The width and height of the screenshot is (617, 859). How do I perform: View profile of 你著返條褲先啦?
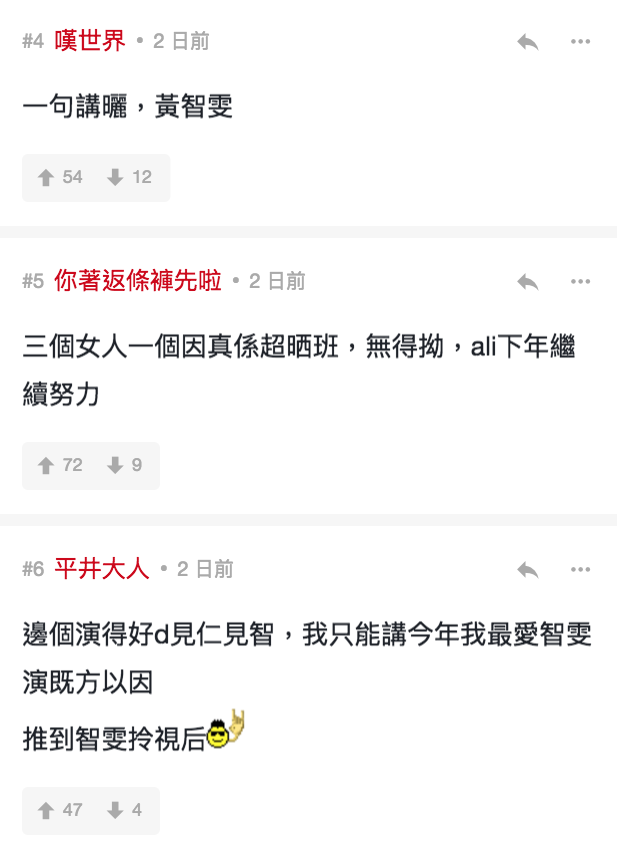[138, 281]
